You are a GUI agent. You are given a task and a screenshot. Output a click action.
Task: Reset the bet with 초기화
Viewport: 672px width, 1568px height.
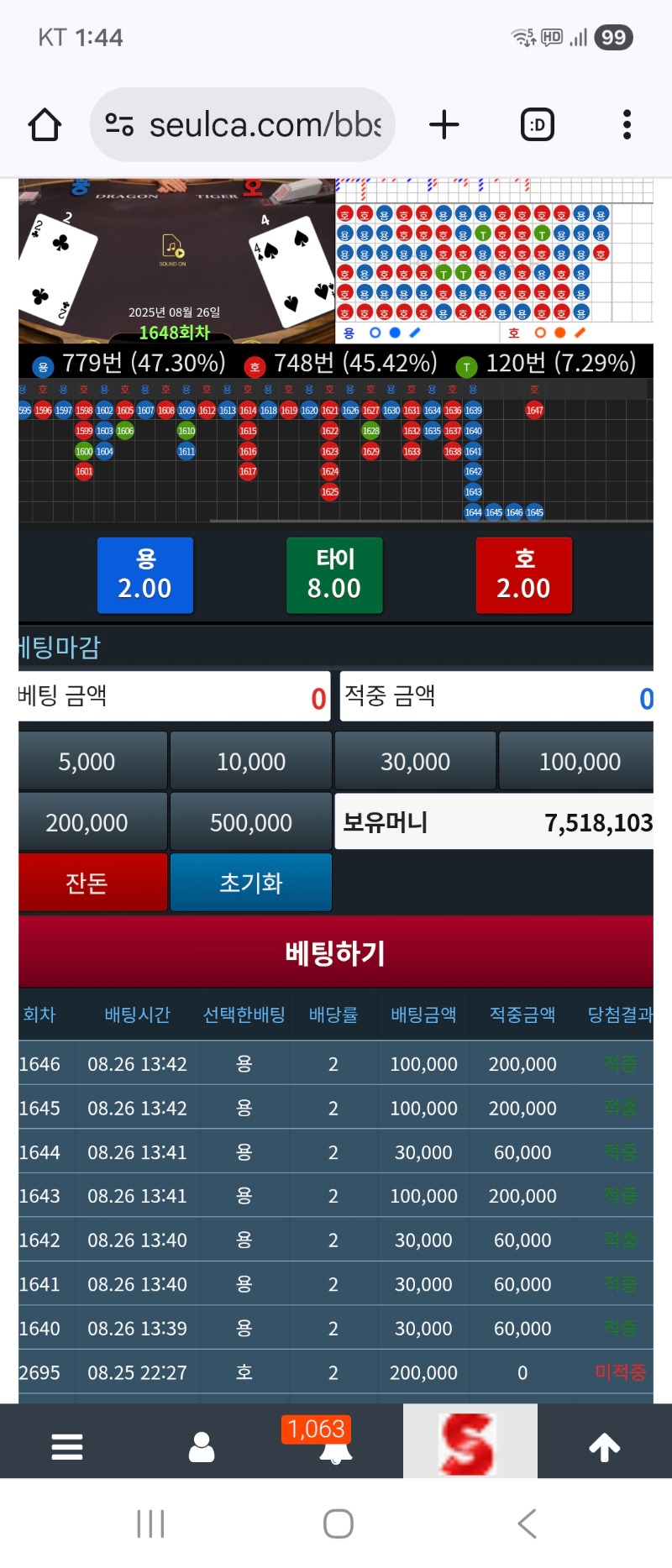(x=251, y=883)
